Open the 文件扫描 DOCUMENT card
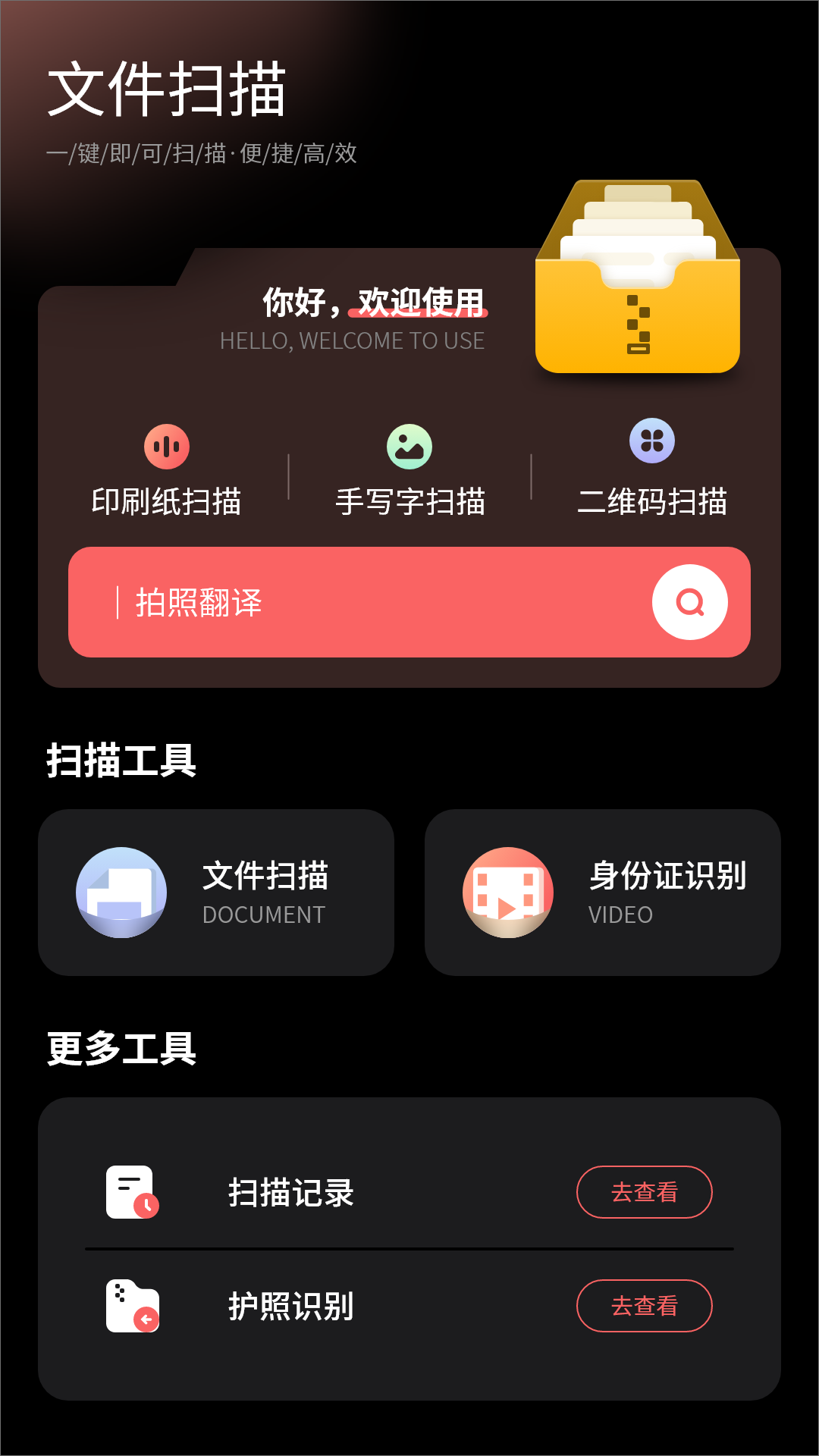The image size is (819, 1456). [216, 893]
